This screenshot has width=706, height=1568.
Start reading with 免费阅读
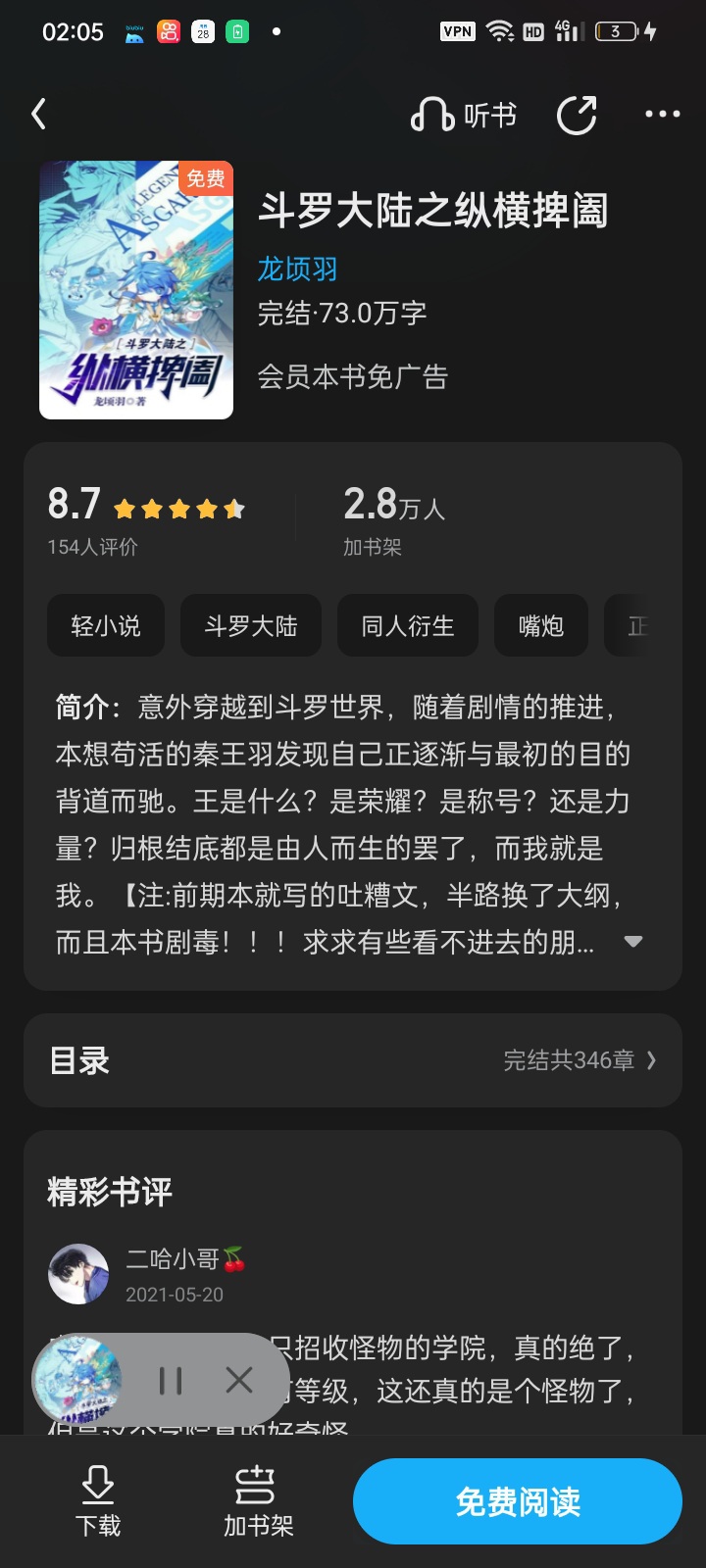click(x=518, y=1501)
